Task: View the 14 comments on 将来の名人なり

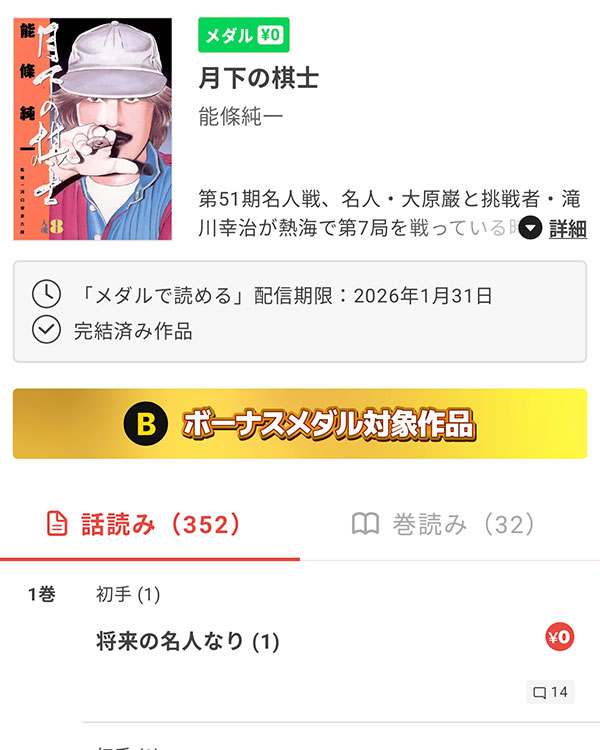Action: (550, 692)
